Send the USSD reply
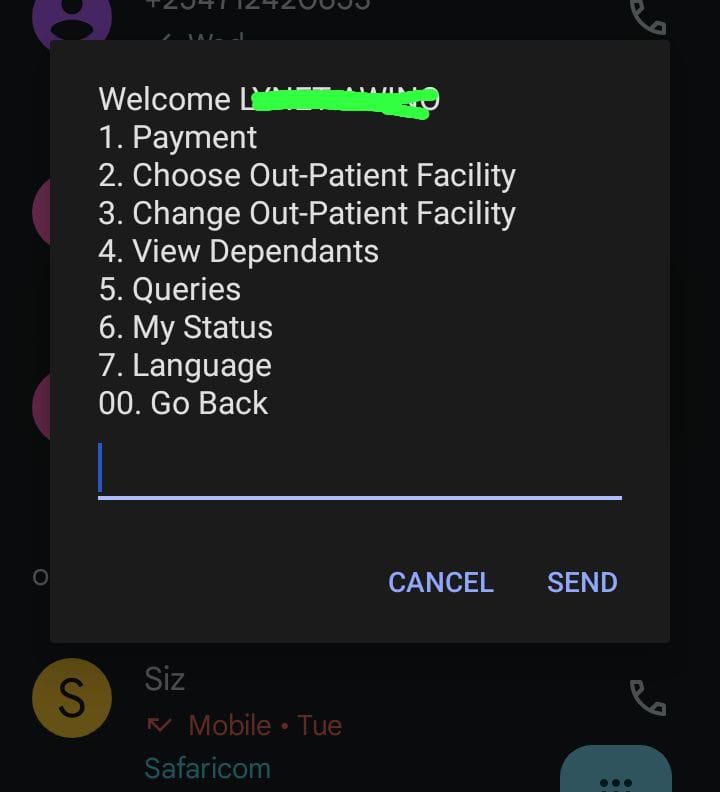The width and height of the screenshot is (720, 792). pos(582,582)
